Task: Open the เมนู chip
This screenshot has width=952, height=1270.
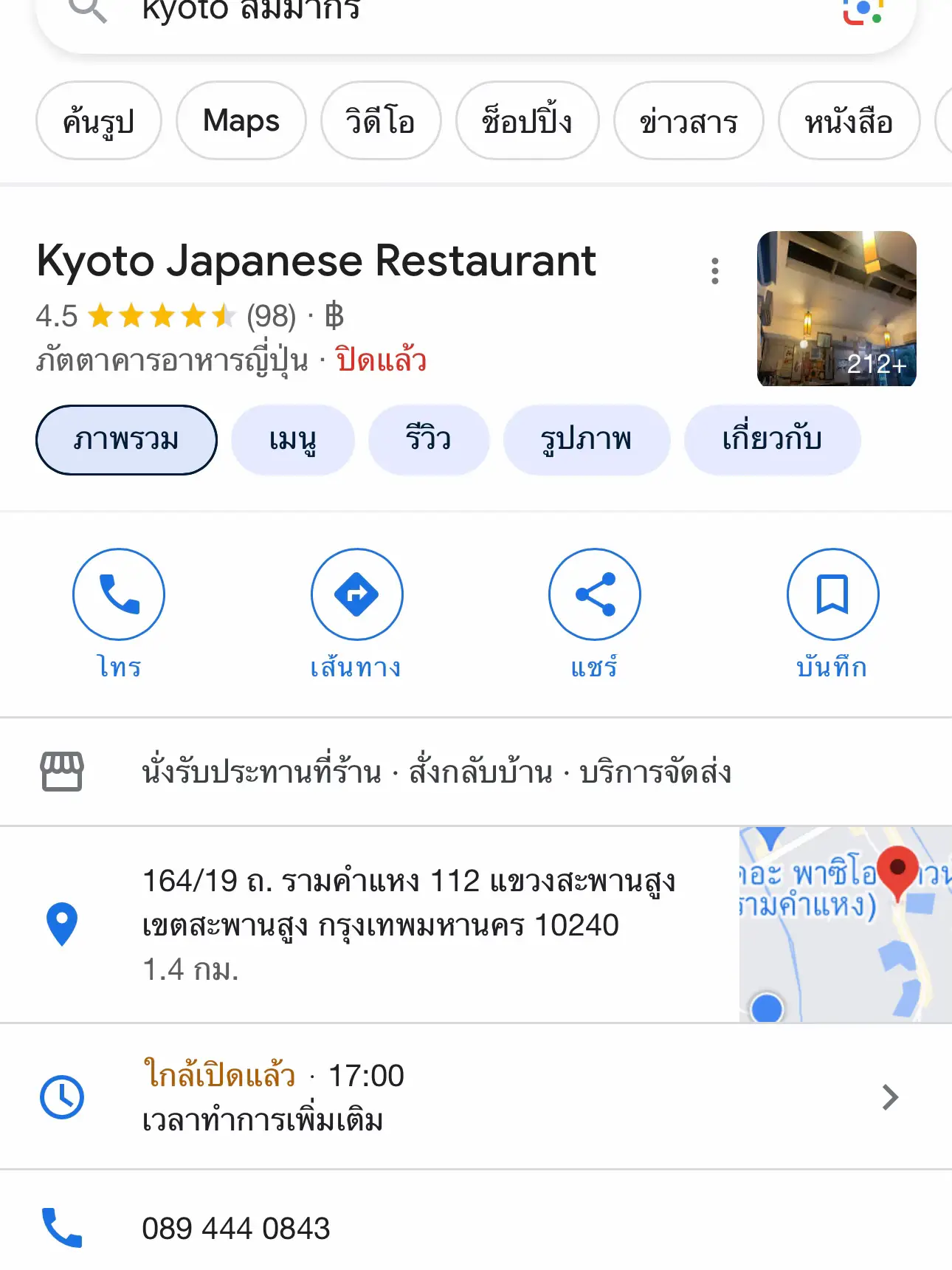Action: 292,439
